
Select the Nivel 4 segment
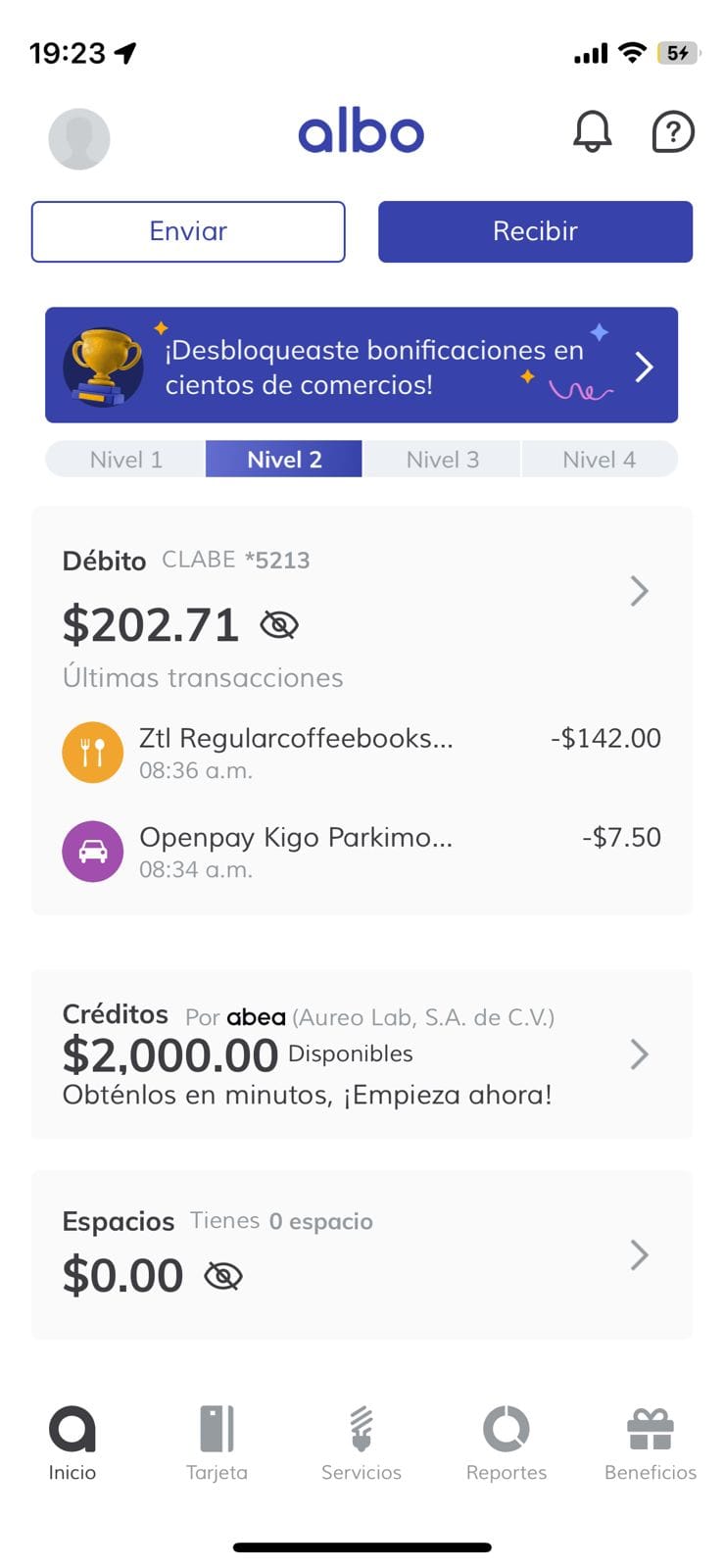coord(599,460)
